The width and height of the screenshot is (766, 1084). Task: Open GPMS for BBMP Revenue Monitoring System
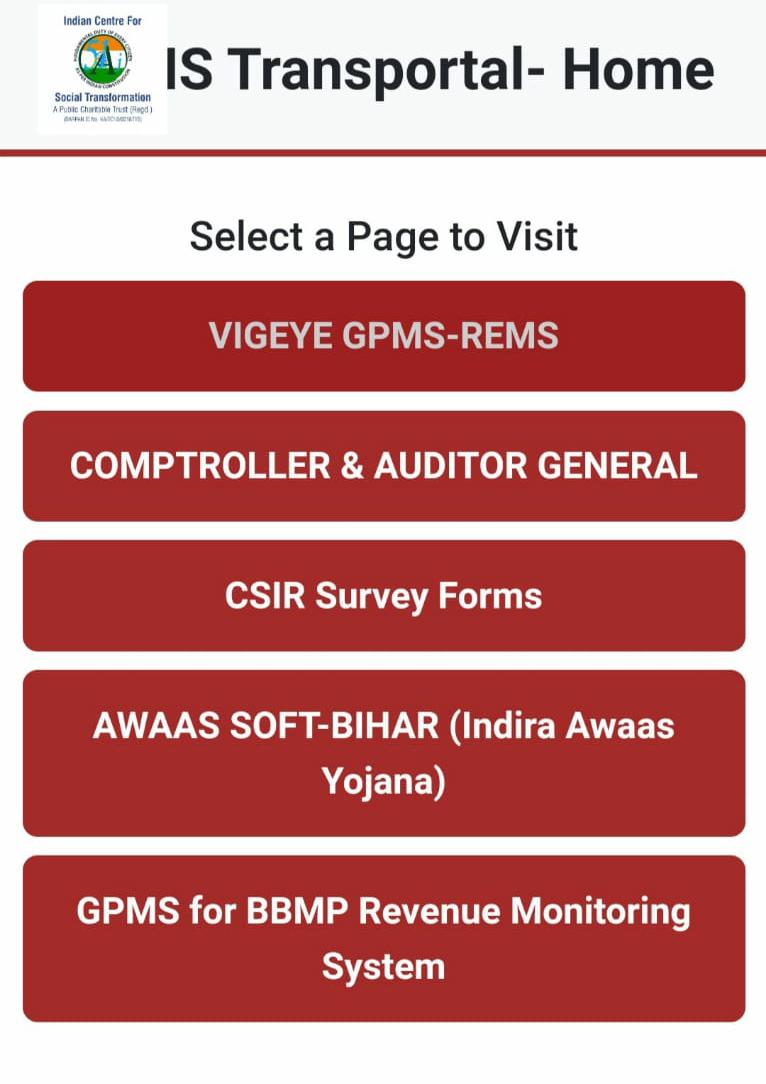pyautogui.click(x=383, y=938)
